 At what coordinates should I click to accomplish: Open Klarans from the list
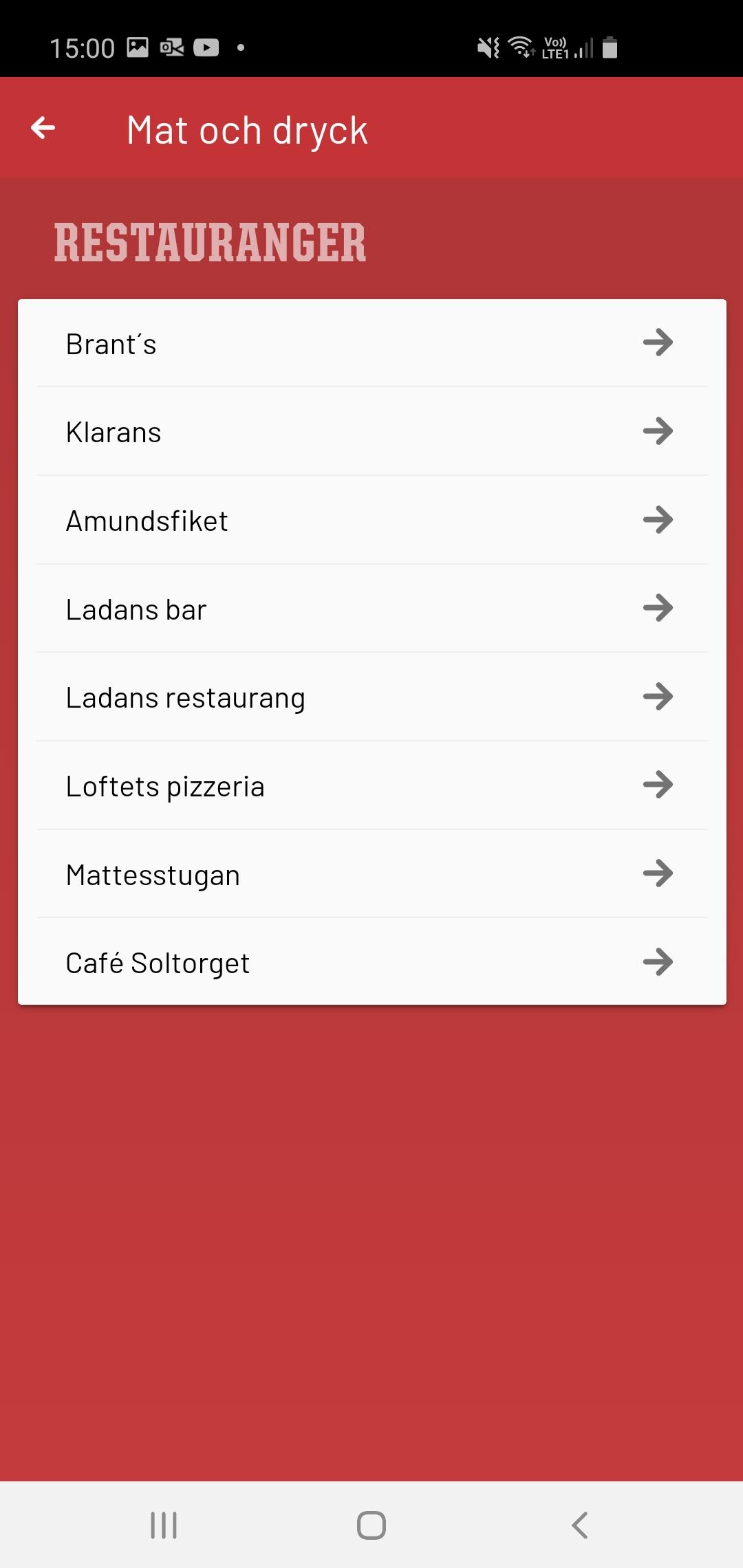tap(372, 431)
